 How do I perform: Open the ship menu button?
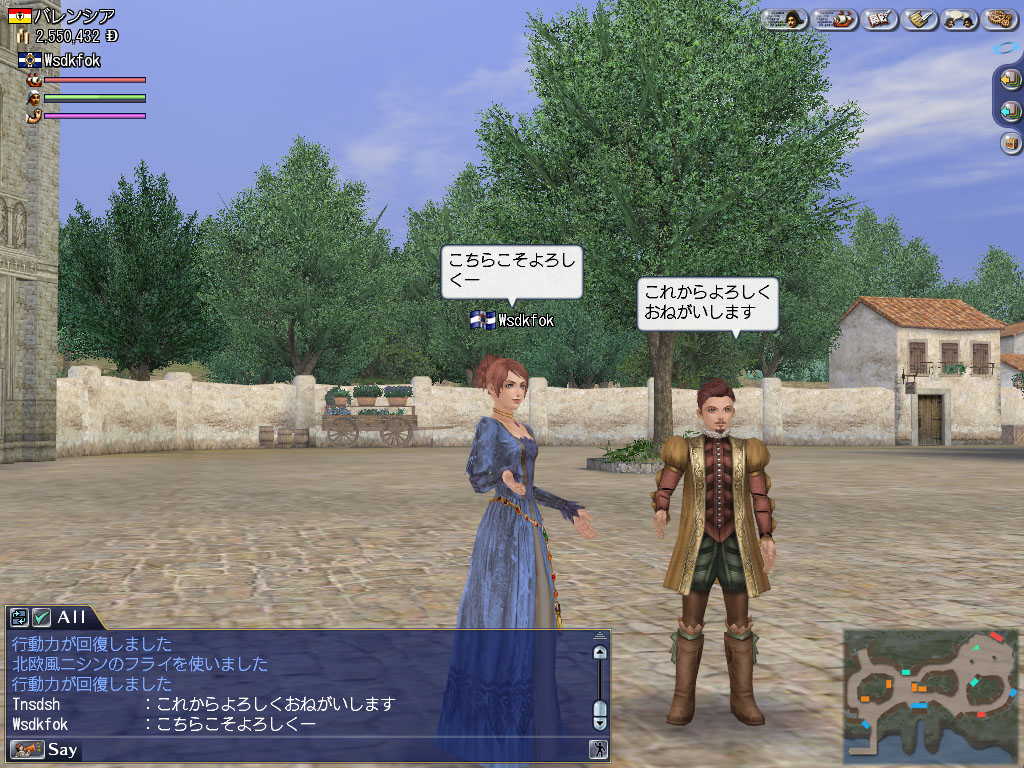pos(835,20)
